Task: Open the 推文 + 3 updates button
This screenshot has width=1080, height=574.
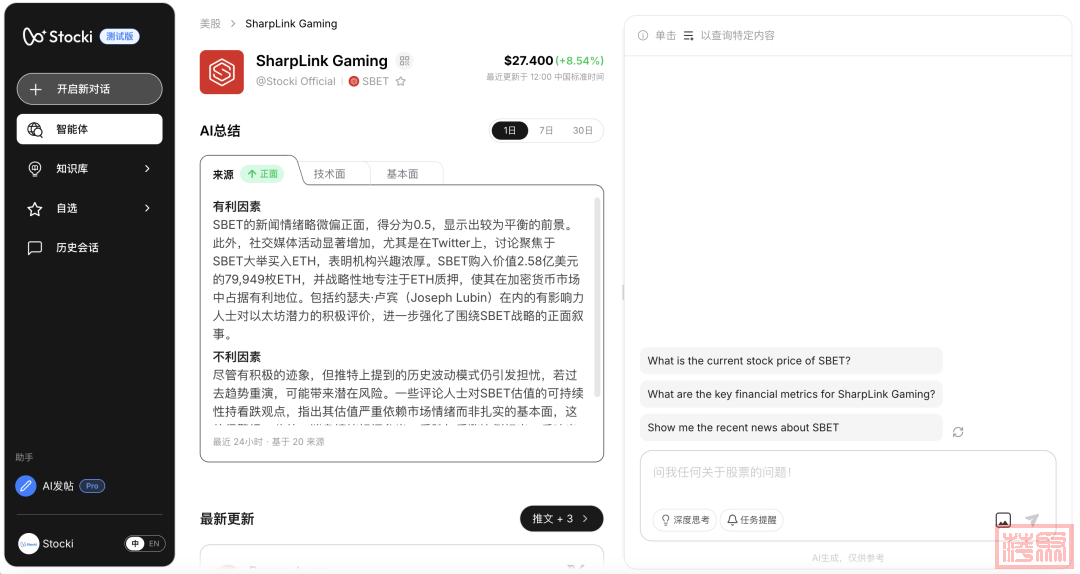Action: click(561, 519)
